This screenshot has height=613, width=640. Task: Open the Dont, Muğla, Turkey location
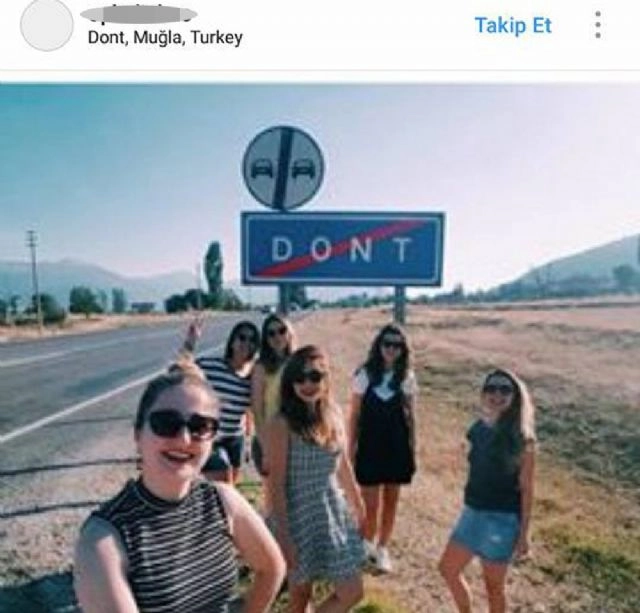(165, 39)
